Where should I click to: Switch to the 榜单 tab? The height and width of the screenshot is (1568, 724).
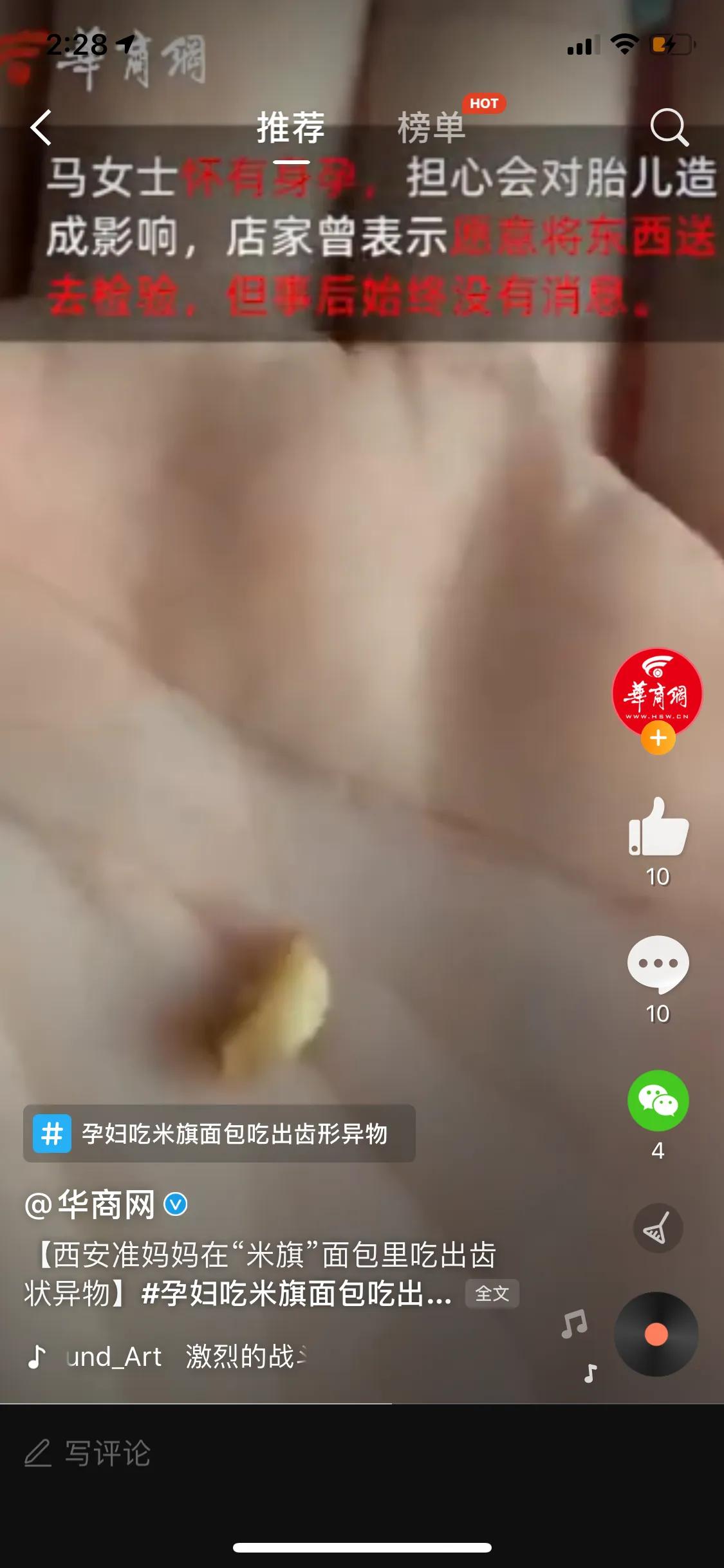pos(433,127)
